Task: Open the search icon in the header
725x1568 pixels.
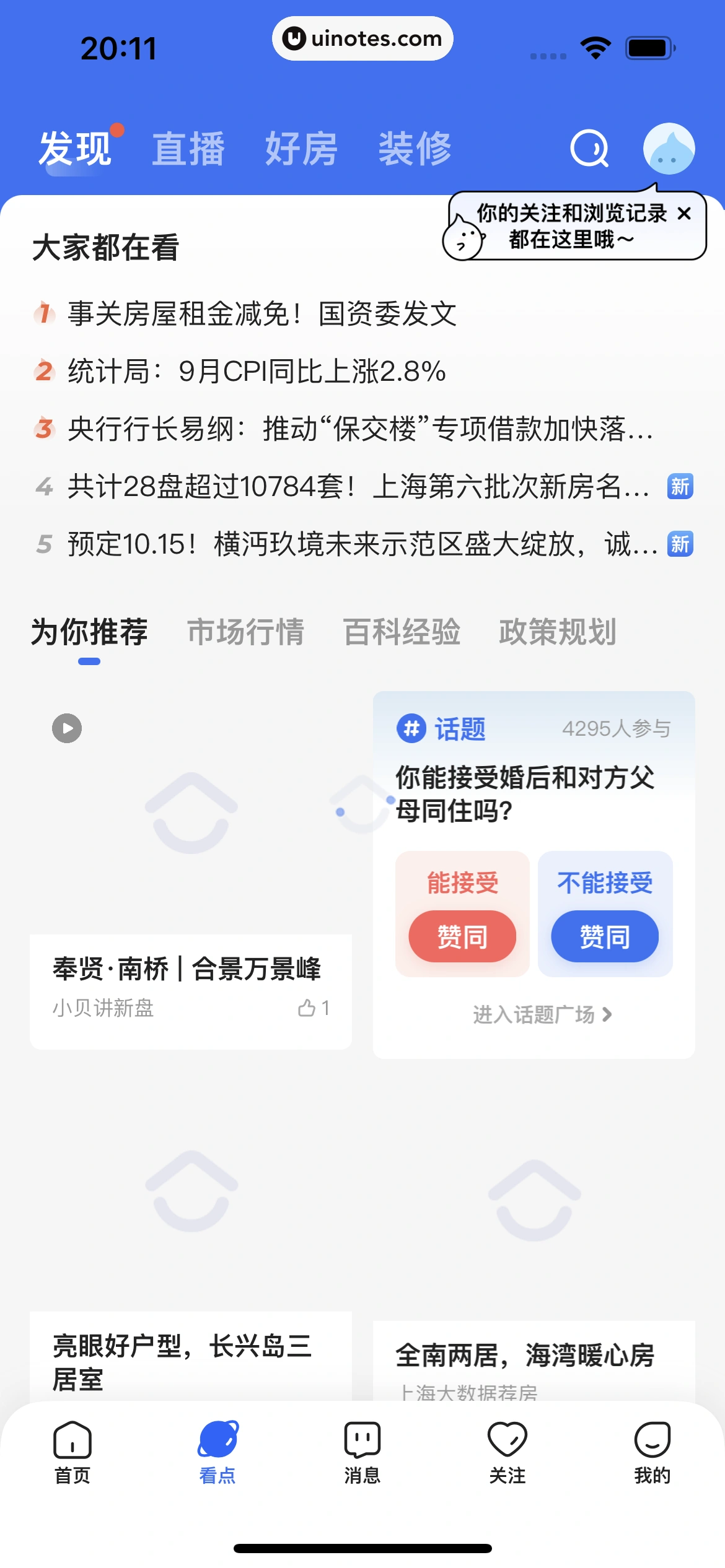Action: tap(589, 149)
